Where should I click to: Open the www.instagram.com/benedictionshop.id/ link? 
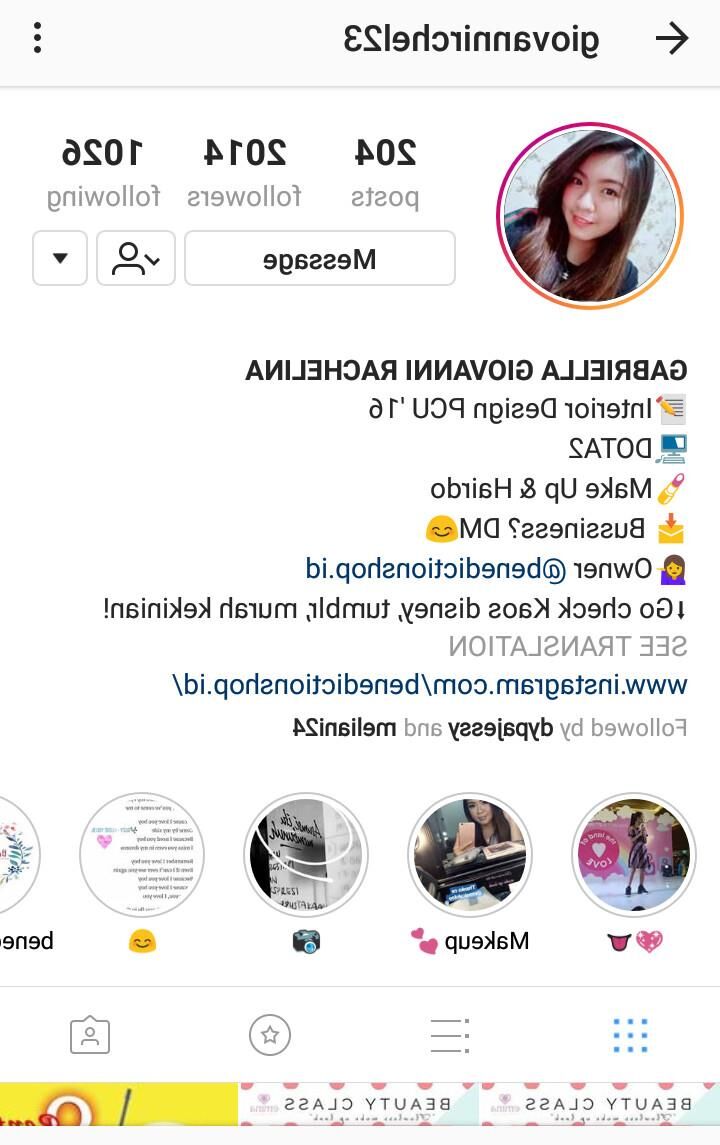point(430,686)
